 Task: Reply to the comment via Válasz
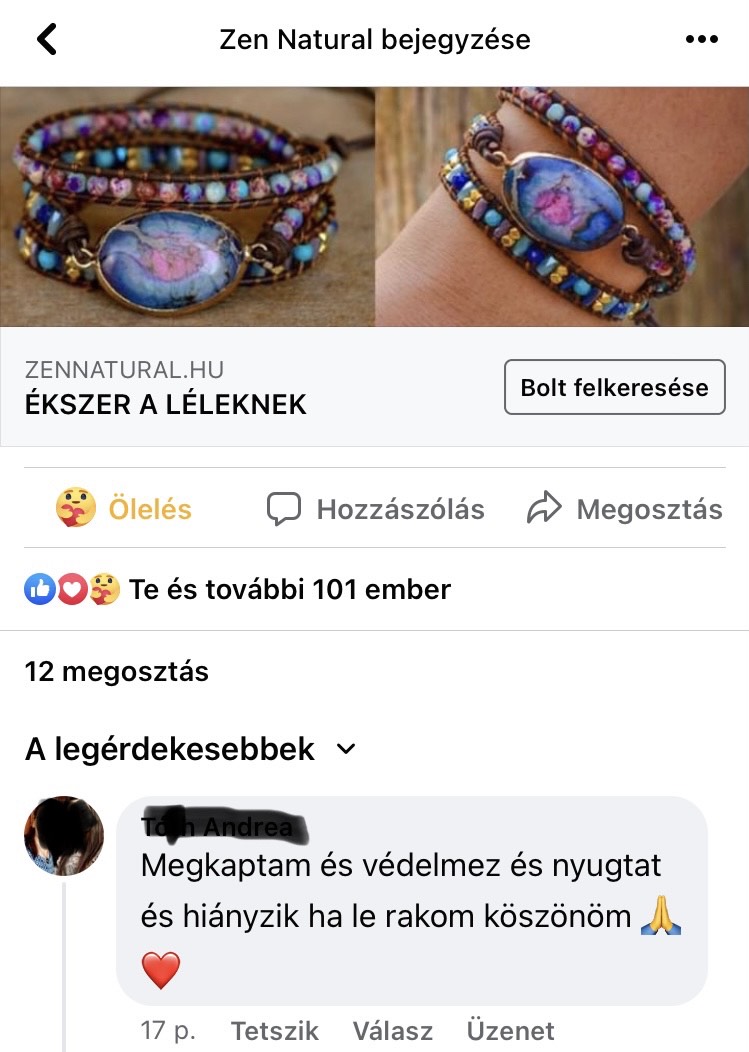click(x=392, y=1031)
